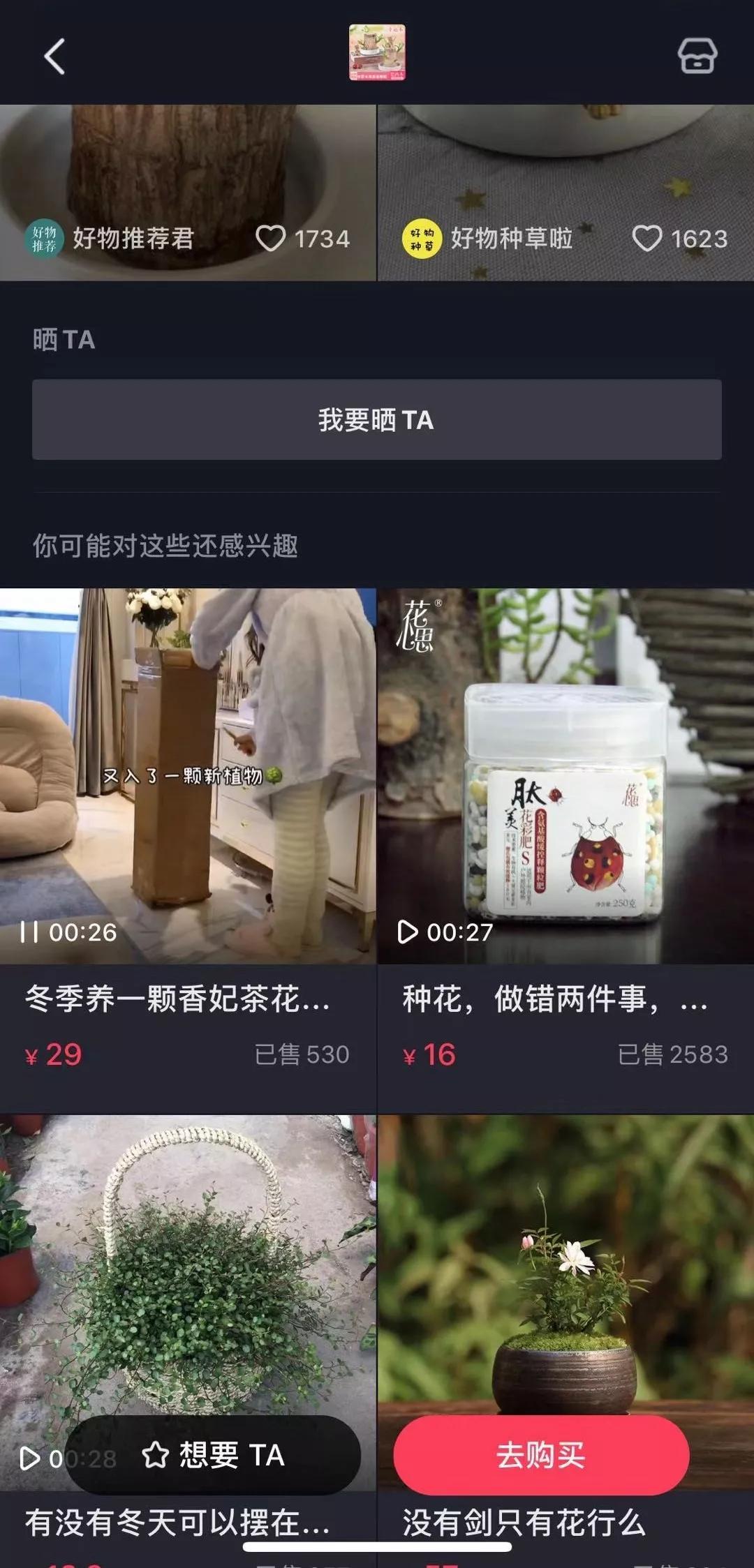Tap 去购买 to buy the product

pyautogui.click(x=541, y=1455)
